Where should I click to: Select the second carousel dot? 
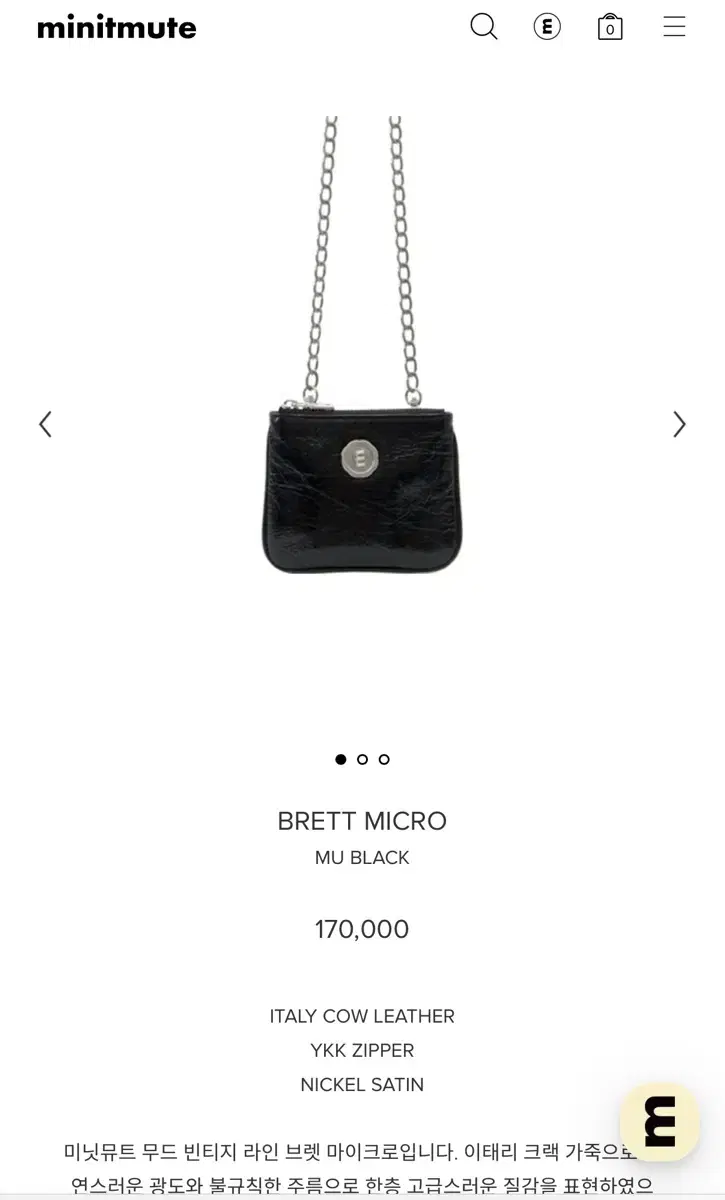pos(362,759)
